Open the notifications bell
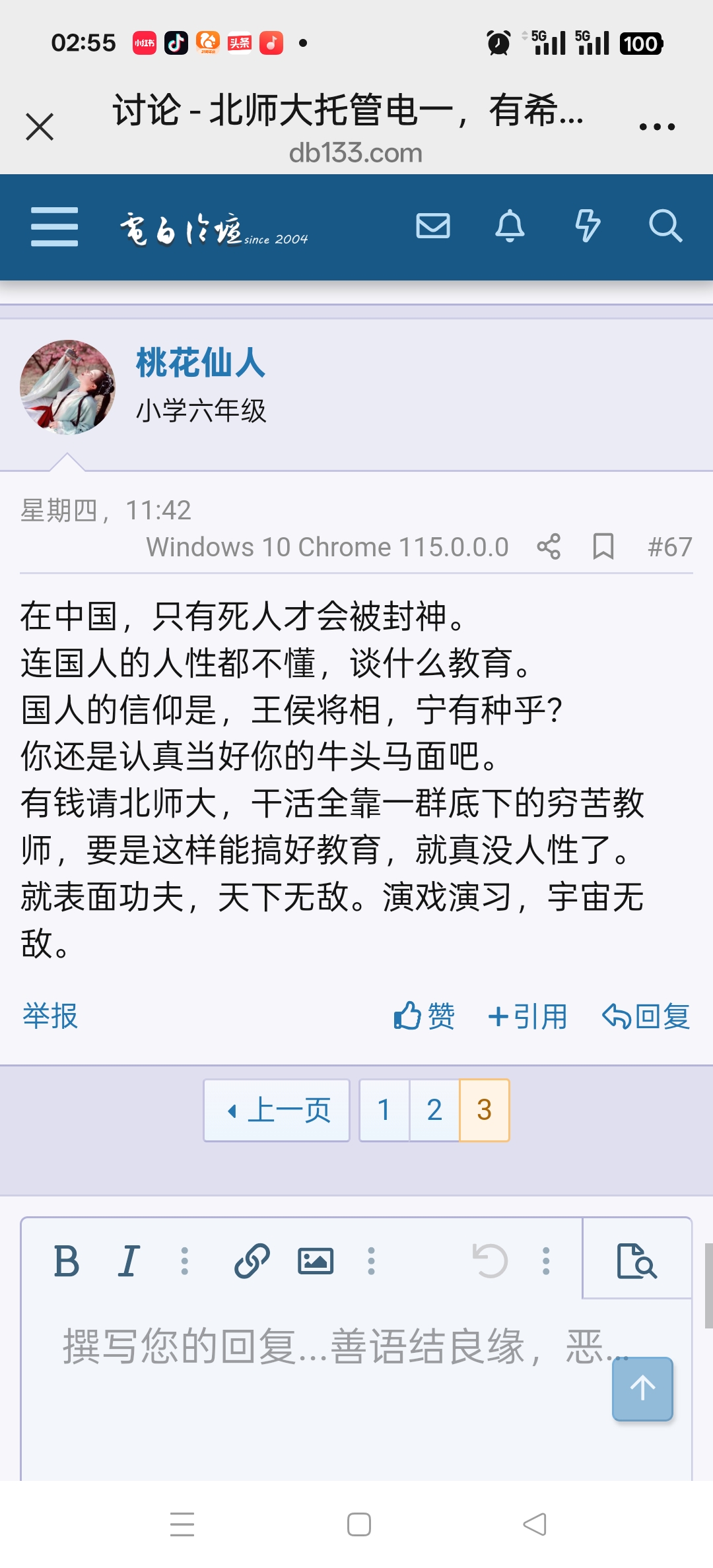Screen dimensions: 713x1568 pyautogui.click(x=510, y=226)
